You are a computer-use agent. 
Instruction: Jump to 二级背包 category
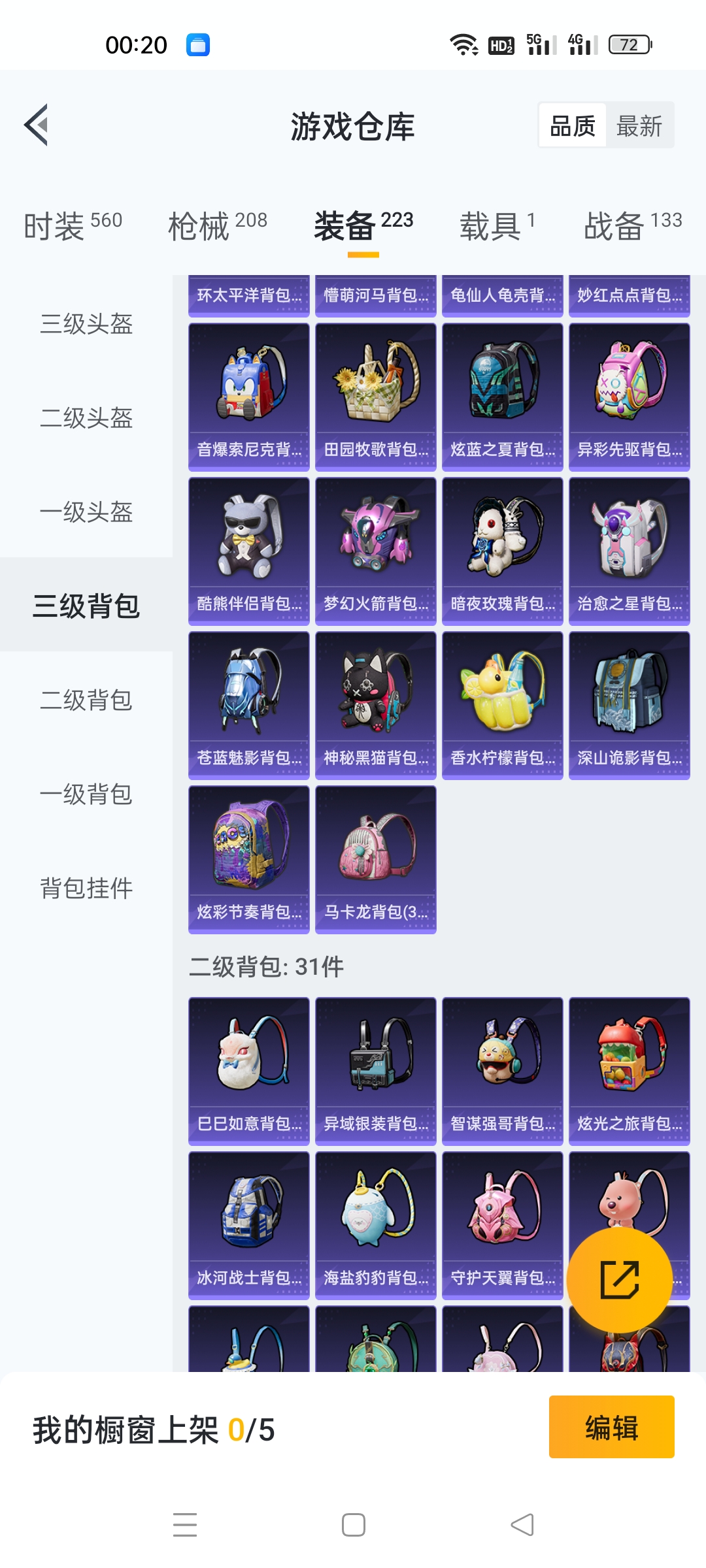[86, 700]
